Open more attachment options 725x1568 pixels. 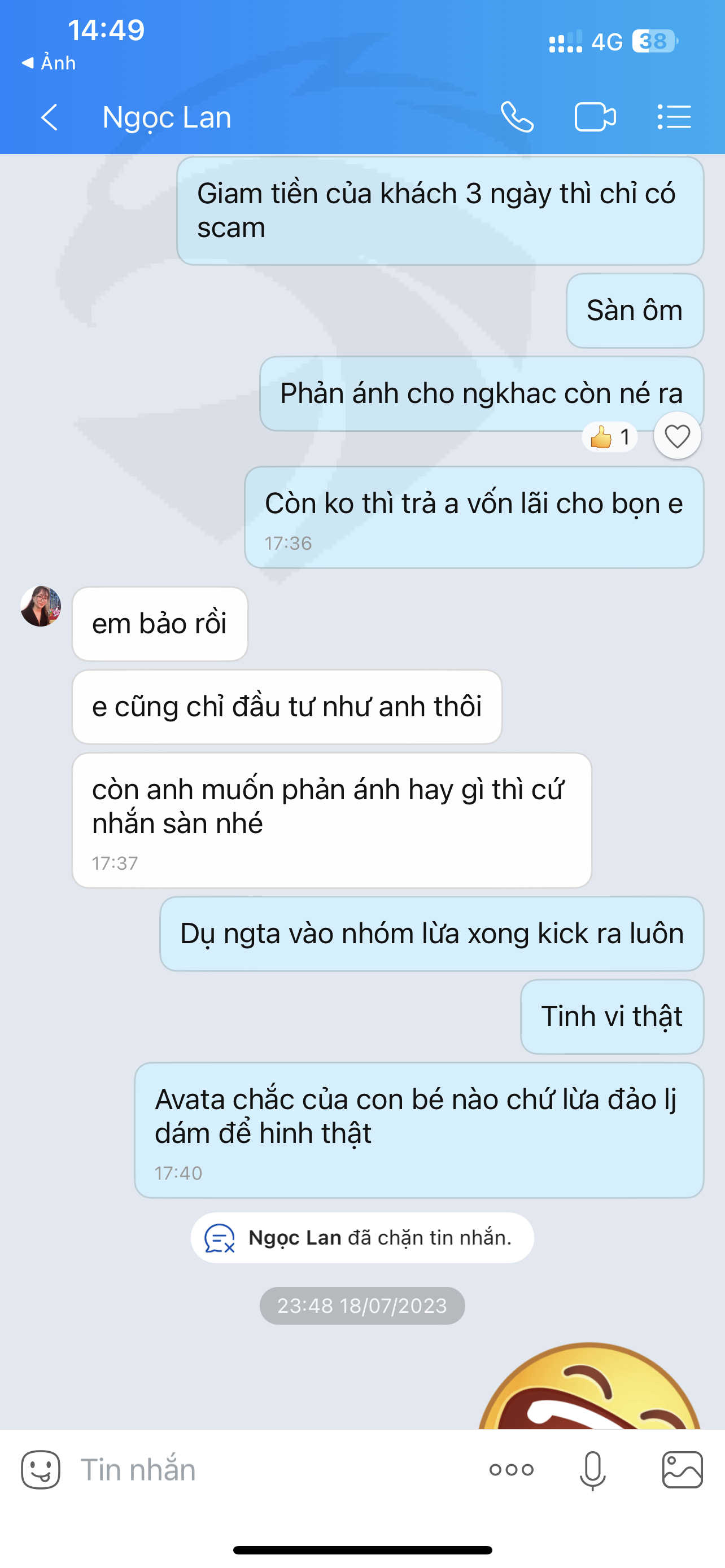pos(512,1469)
